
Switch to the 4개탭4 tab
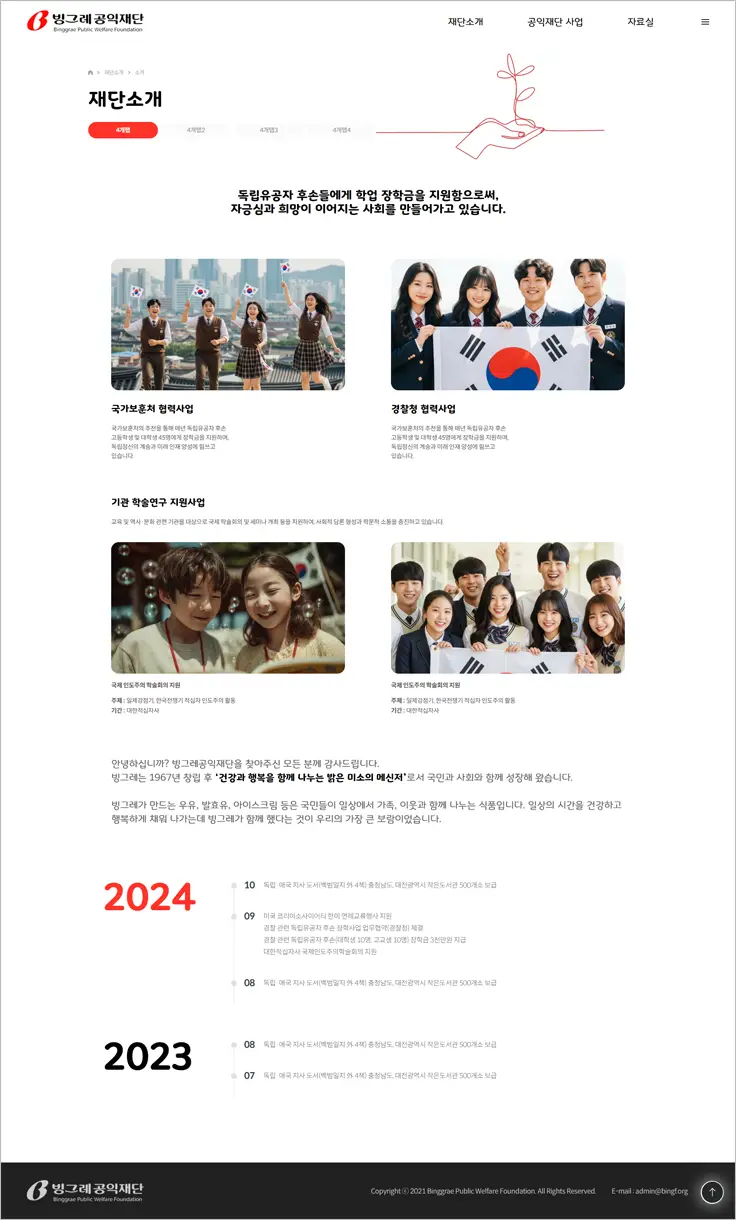coord(342,130)
